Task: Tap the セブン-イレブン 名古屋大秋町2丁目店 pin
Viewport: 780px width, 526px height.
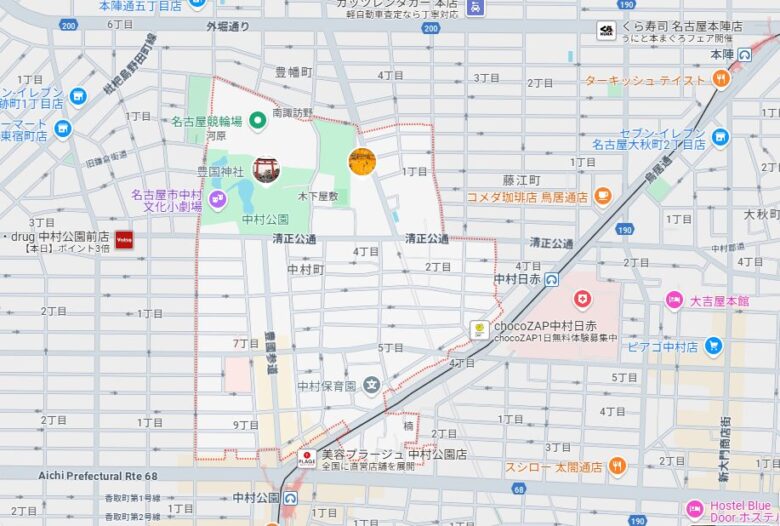Action: [720, 137]
